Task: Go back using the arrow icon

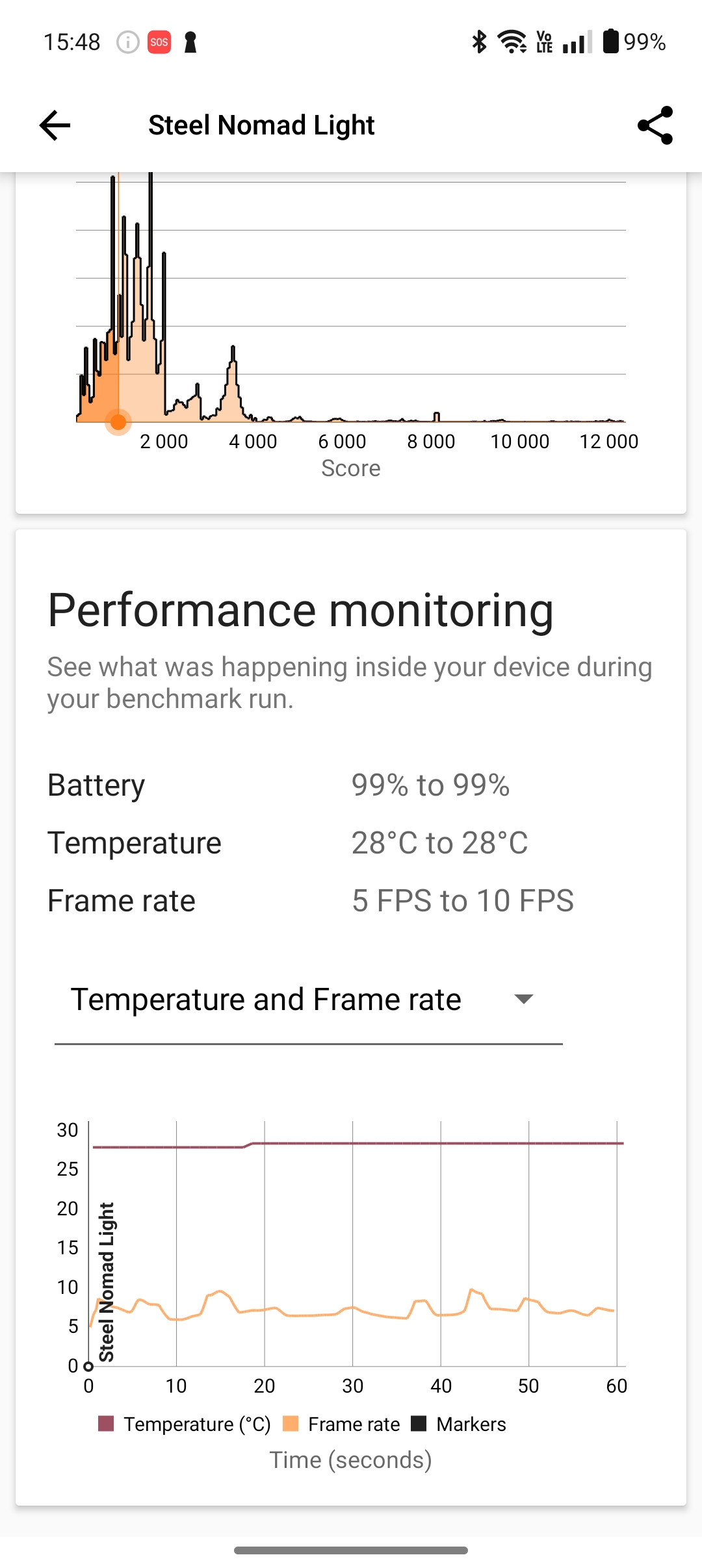Action: coord(55,125)
